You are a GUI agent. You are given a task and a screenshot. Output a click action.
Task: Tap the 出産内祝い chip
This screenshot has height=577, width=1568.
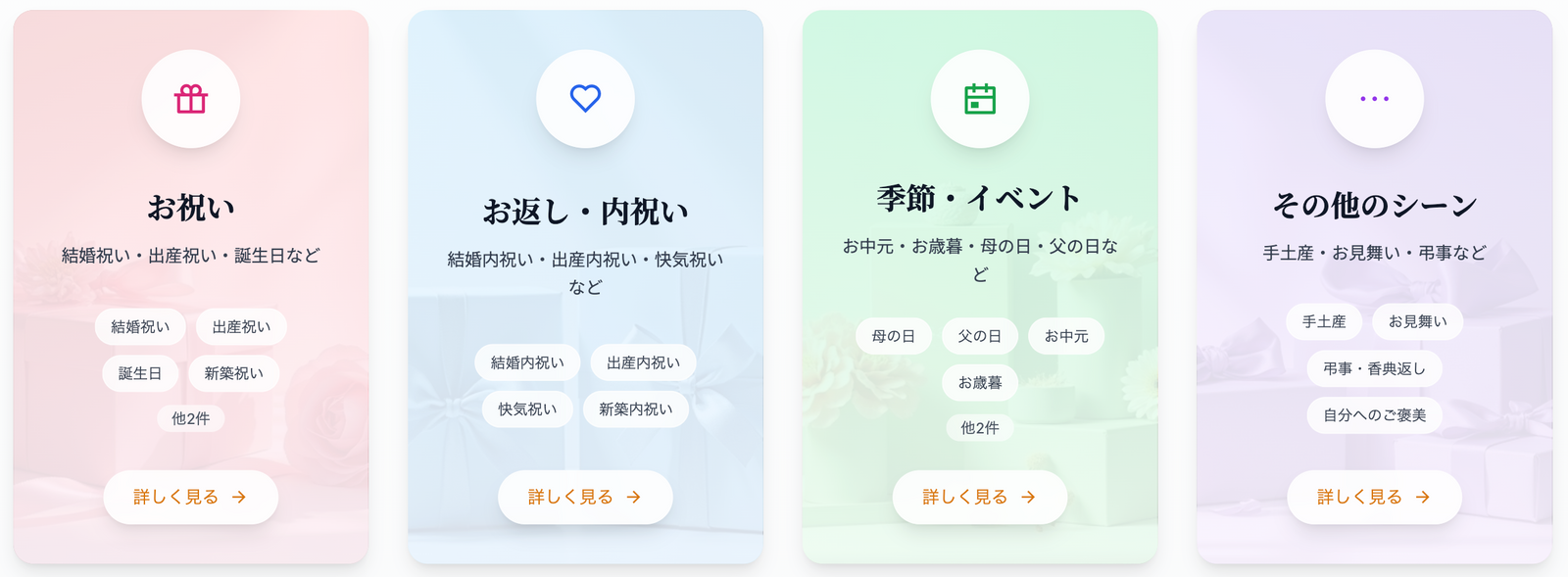643,362
